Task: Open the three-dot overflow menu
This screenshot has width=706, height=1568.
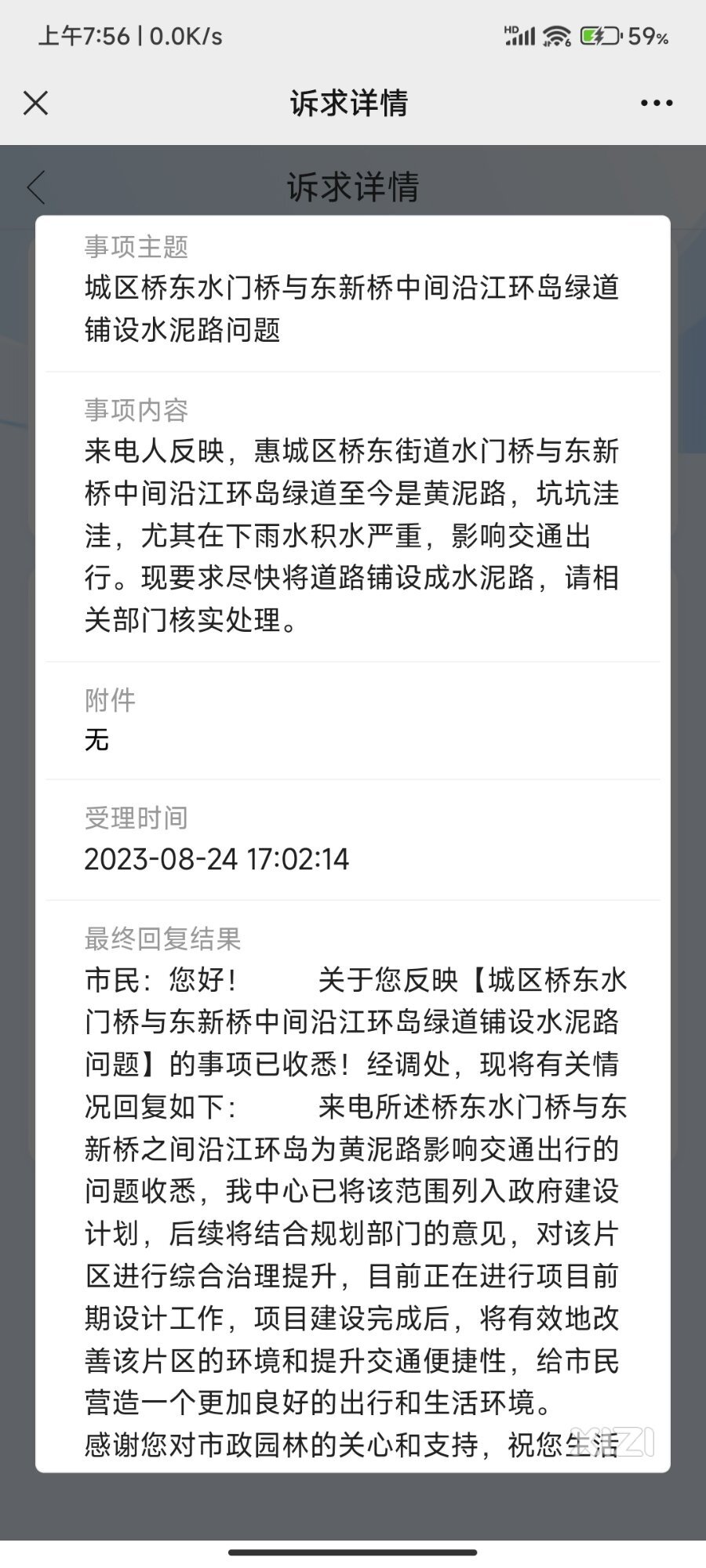Action: [657, 103]
